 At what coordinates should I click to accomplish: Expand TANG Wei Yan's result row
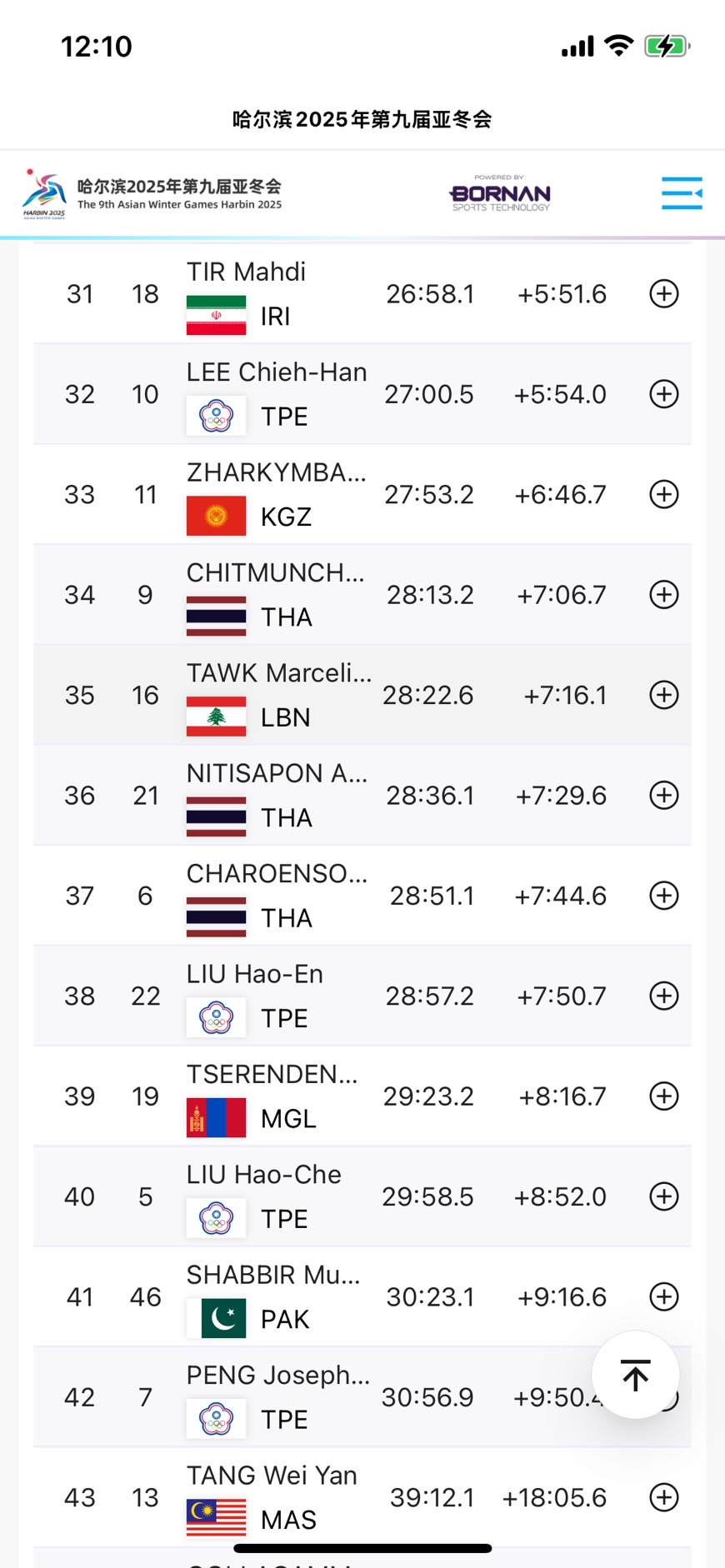point(663,1497)
